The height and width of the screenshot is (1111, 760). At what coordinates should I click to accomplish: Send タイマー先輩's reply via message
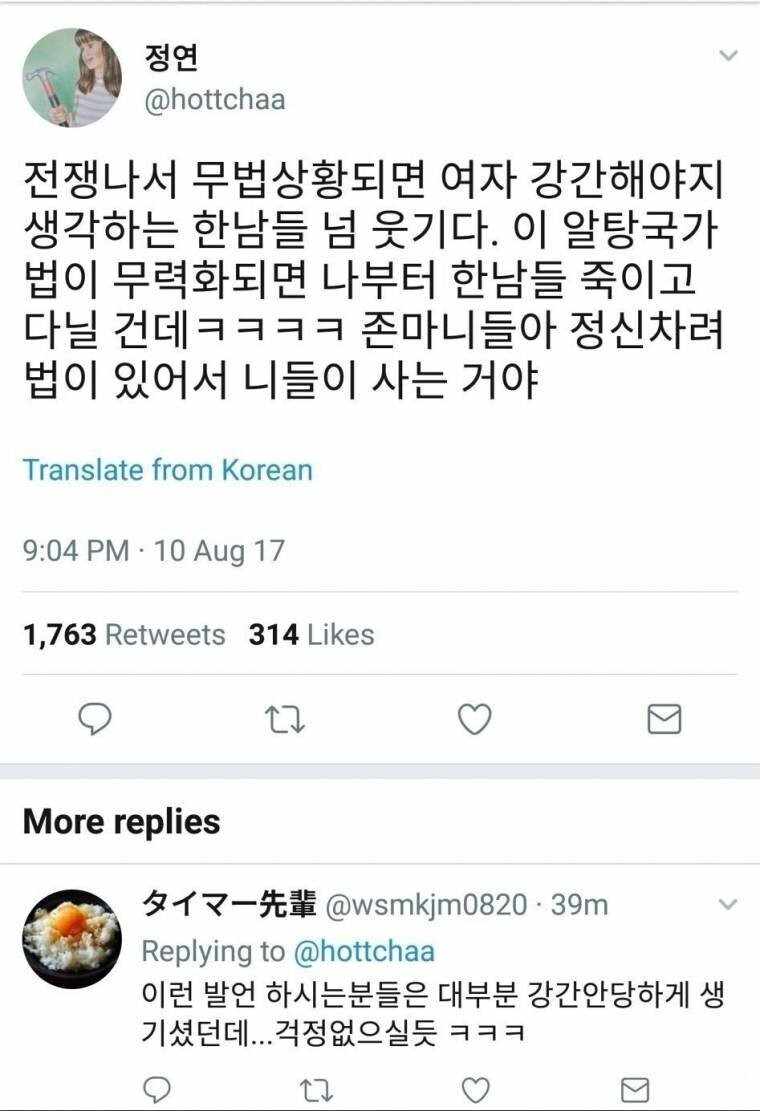636,1089
